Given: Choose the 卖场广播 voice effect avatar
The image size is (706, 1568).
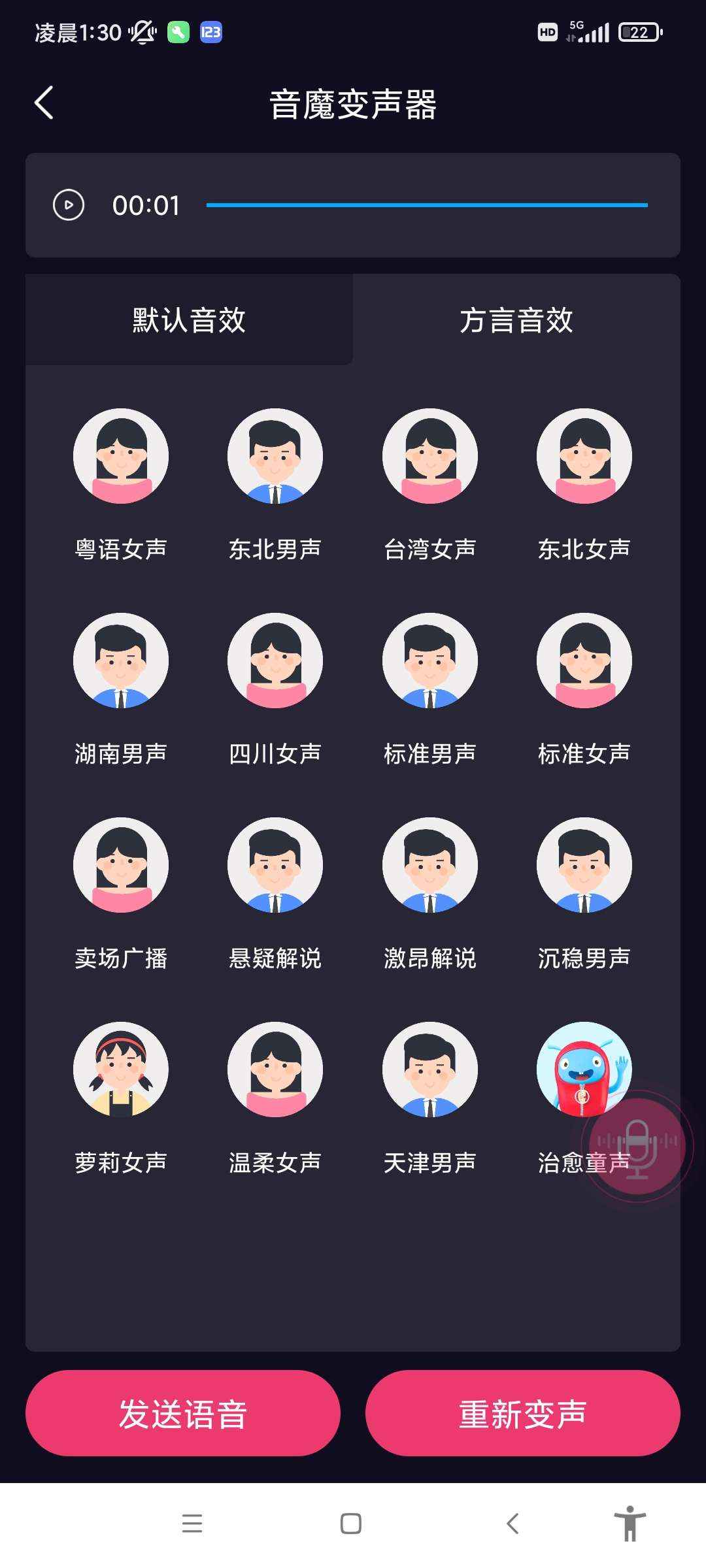Looking at the screenshot, I should [x=121, y=864].
